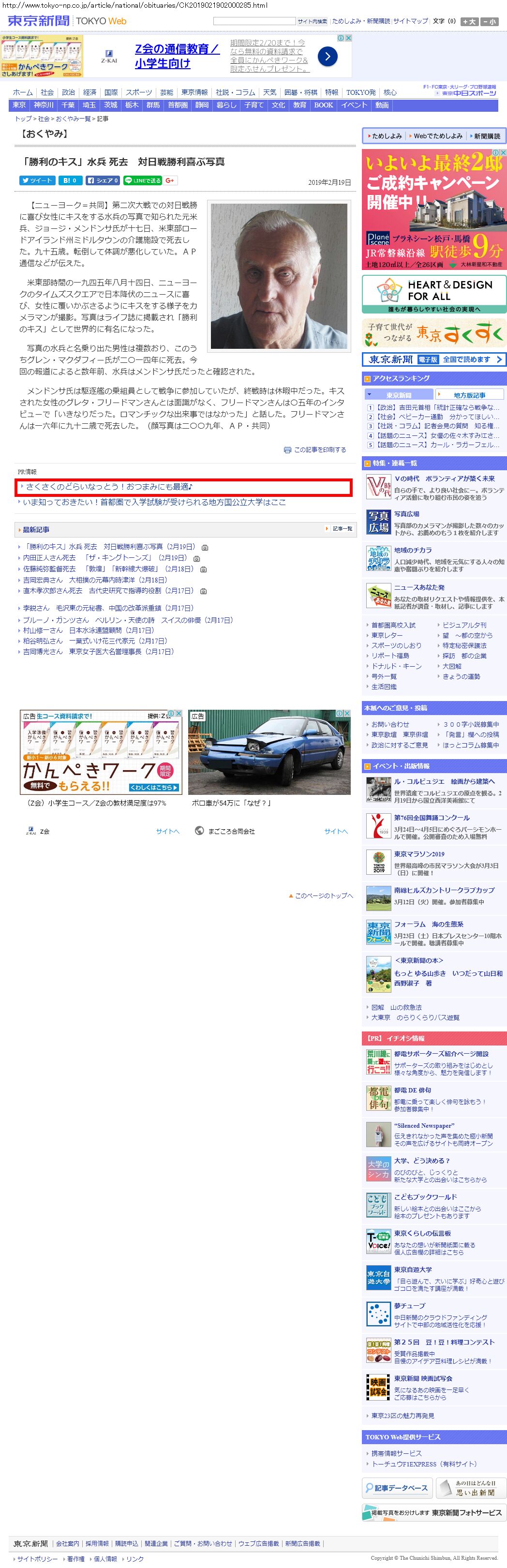The width and height of the screenshot is (507, 1568).
Task: Print this article with この記事を印刷する
Action: coord(320,450)
